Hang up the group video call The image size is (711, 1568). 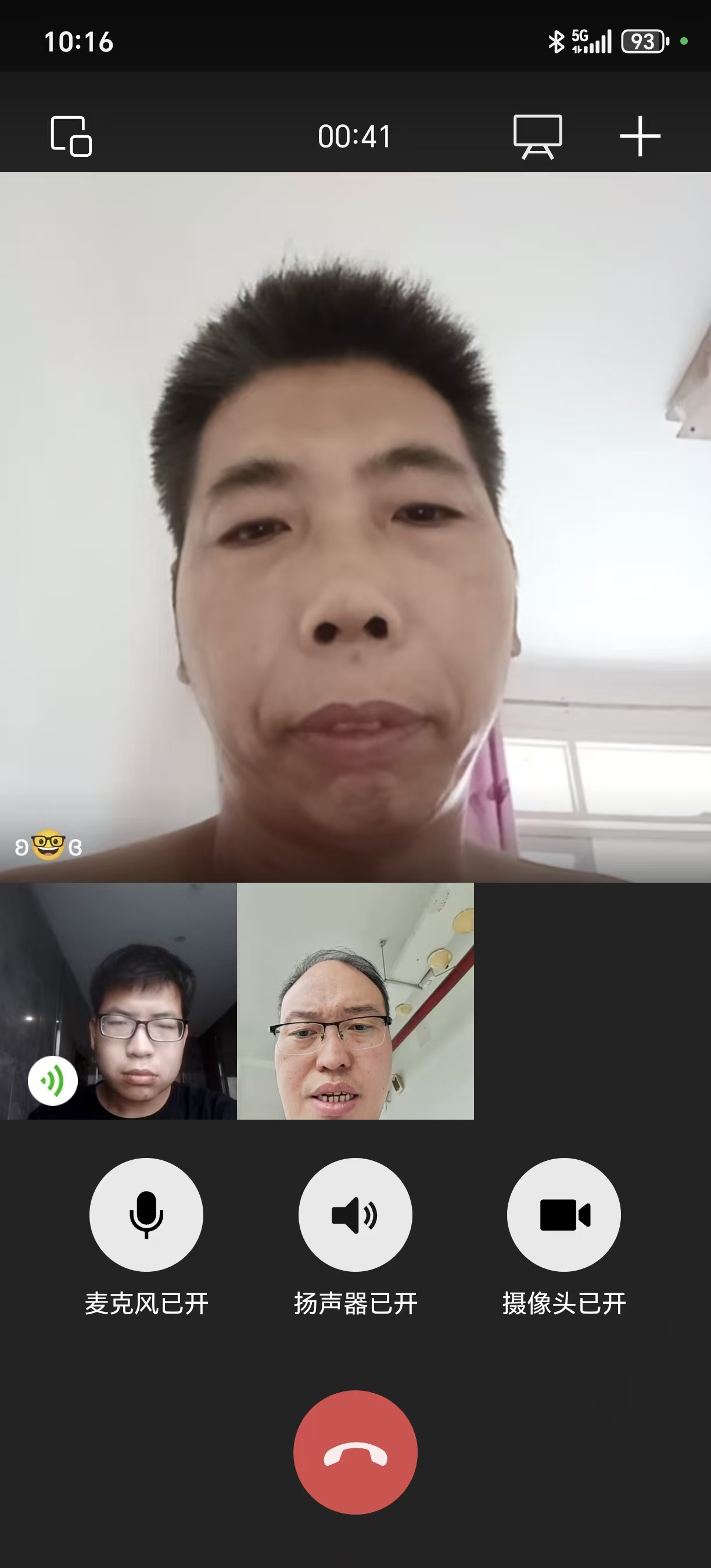355,1452
